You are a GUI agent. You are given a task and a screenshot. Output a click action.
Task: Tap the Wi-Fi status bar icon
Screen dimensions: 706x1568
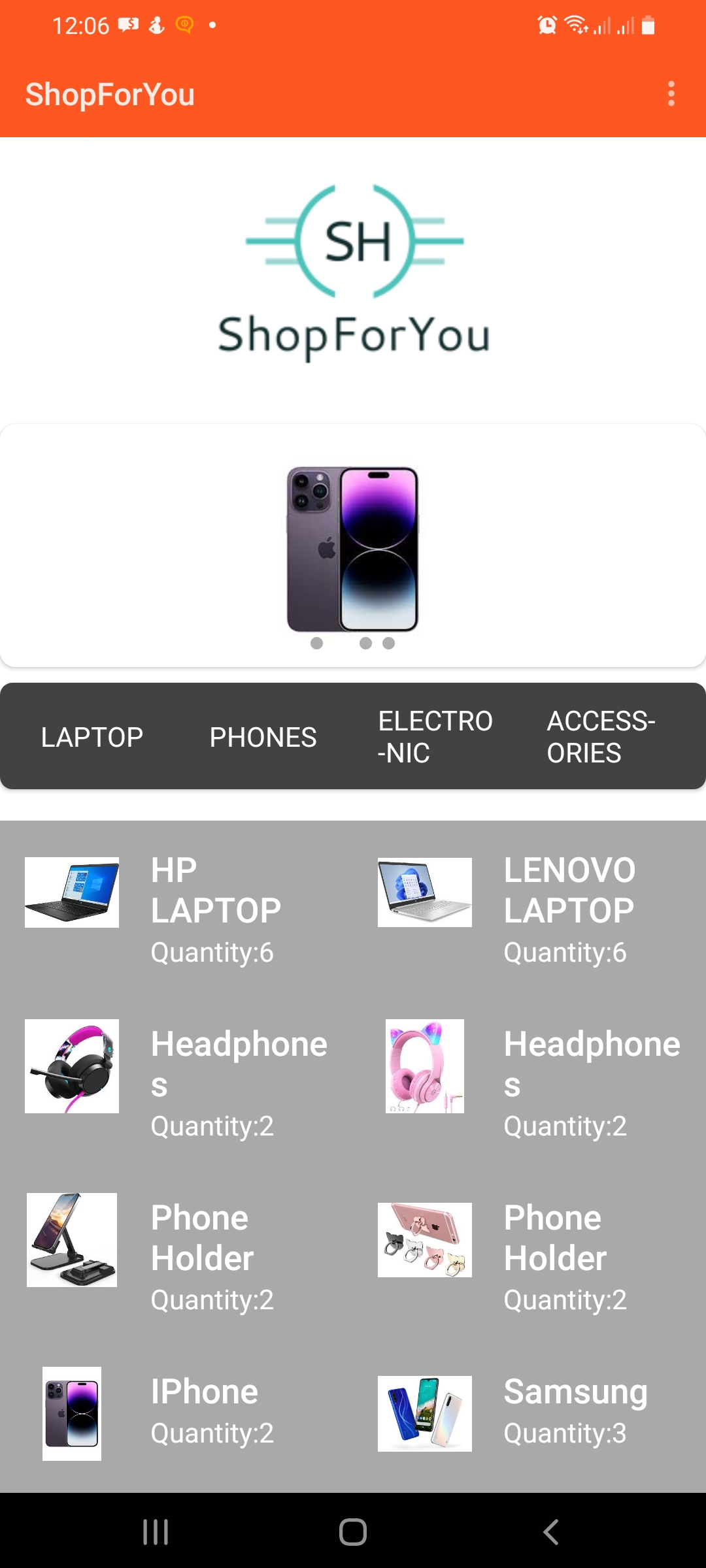point(575,25)
